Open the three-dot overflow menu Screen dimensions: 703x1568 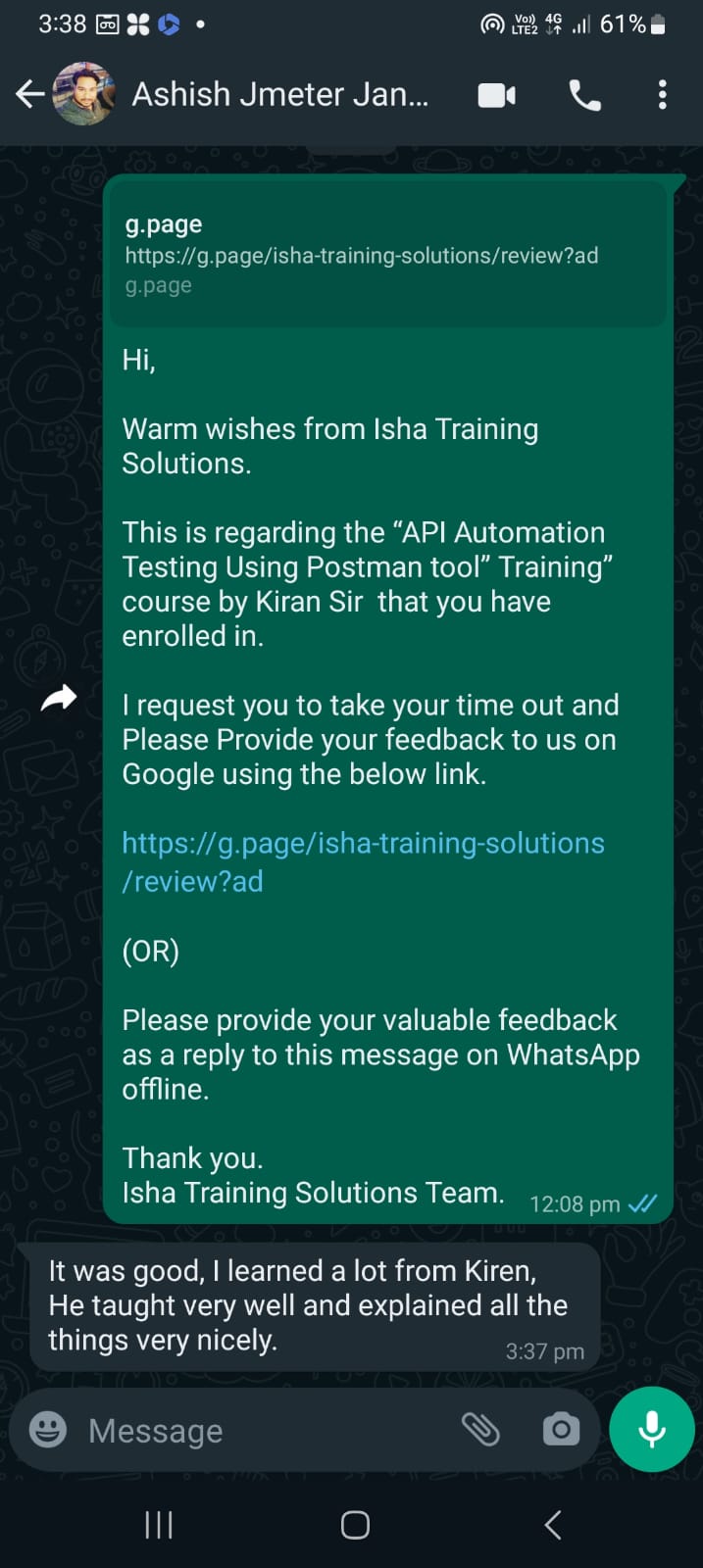click(x=663, y=95)
